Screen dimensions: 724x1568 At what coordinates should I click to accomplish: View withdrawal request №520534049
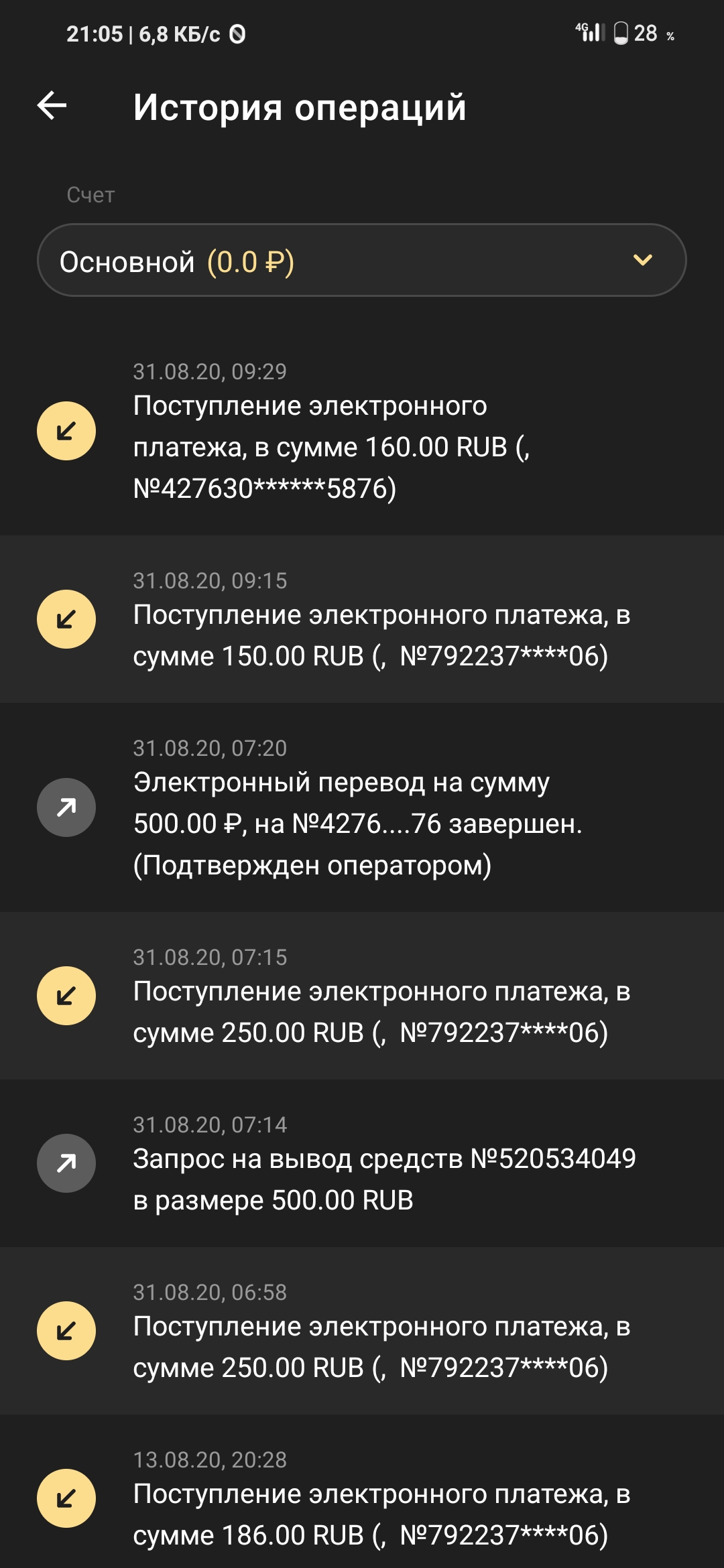(x=362, y=1164)
